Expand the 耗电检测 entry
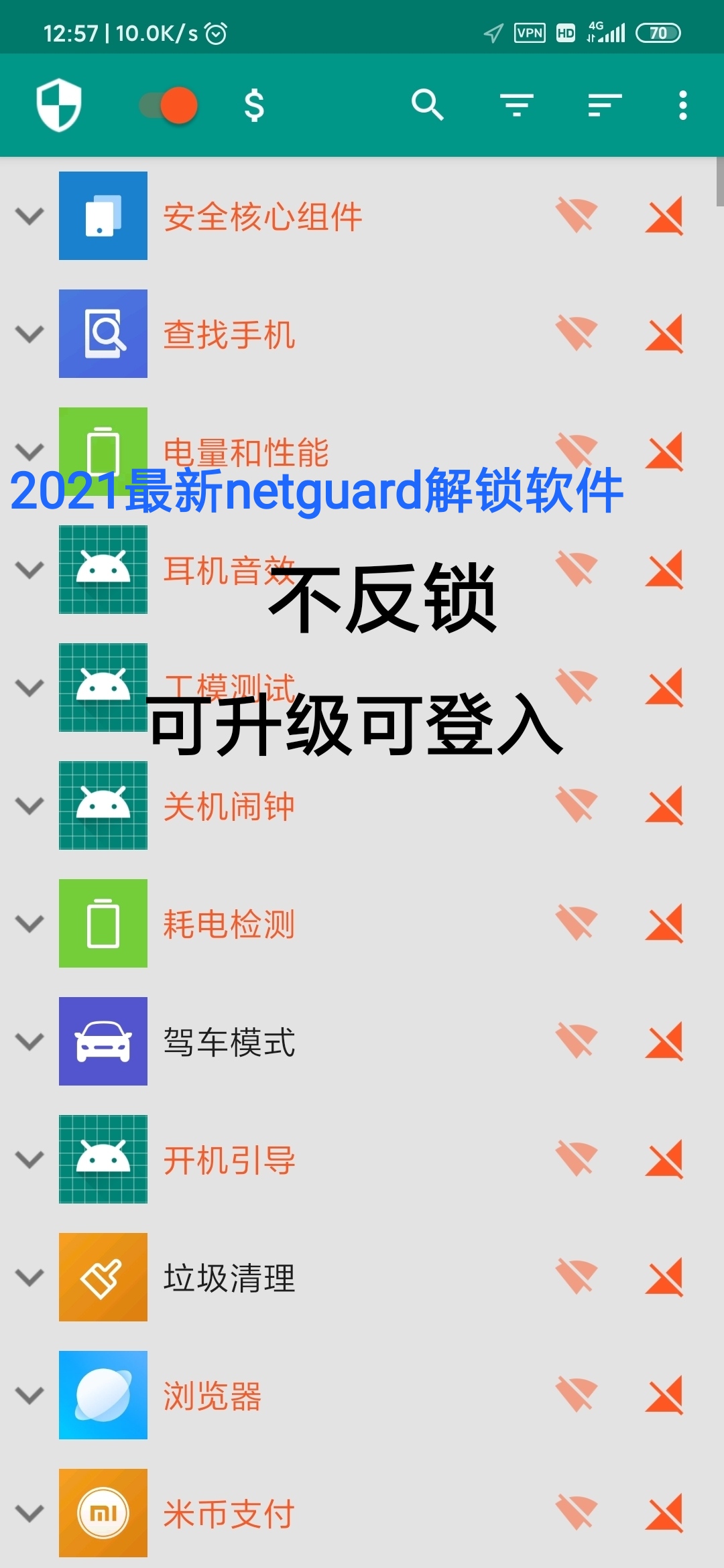This screenshot has height=1568, width=724. [x=29, y=923]
